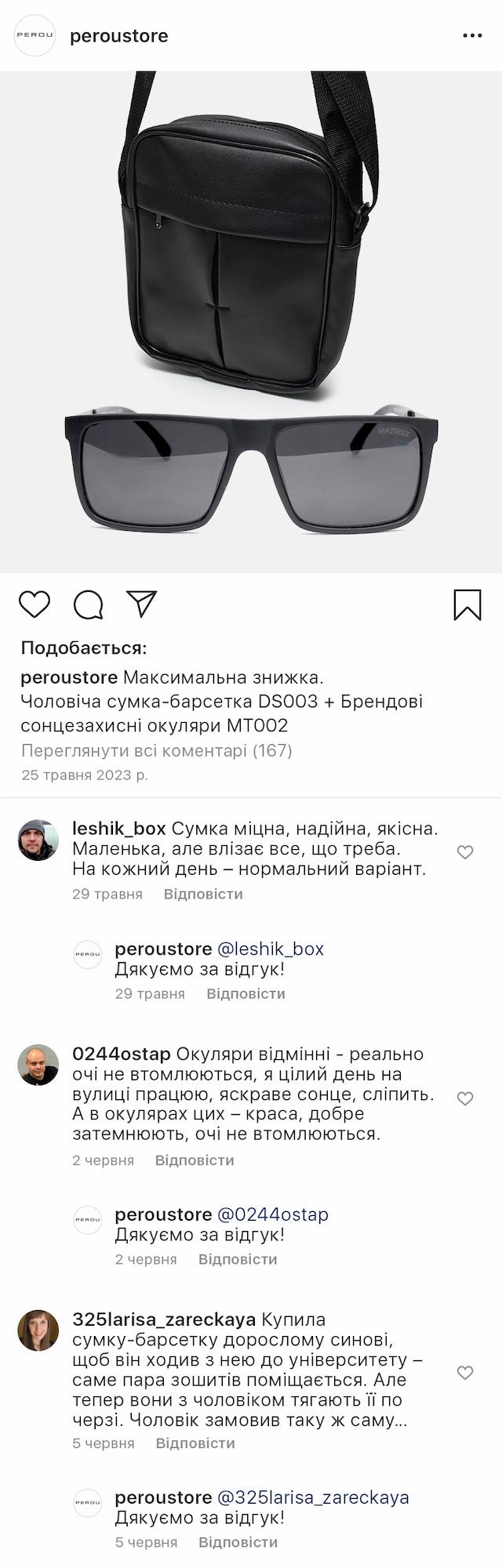Open leshik_box's profile picture

[x=38, y=840]
